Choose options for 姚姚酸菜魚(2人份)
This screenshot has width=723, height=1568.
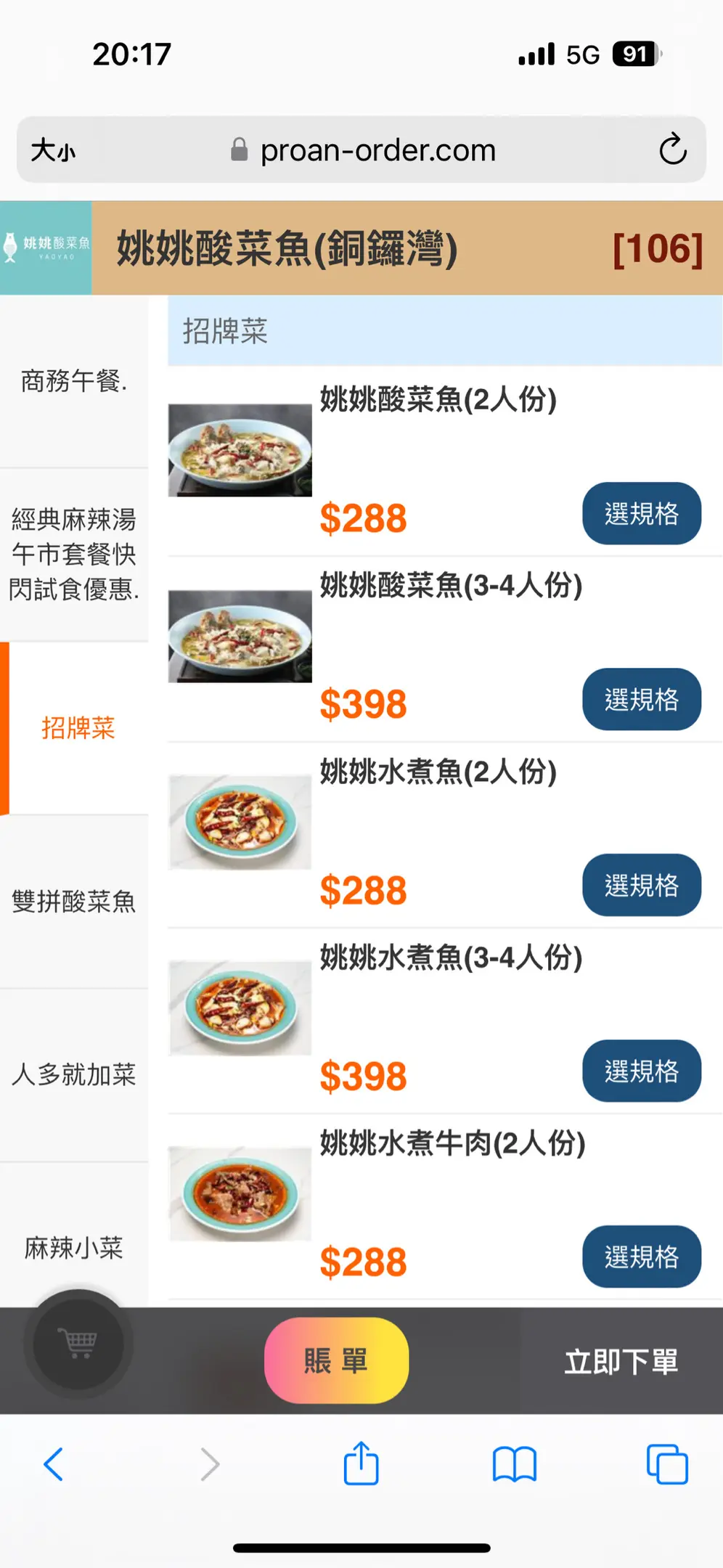641,514
